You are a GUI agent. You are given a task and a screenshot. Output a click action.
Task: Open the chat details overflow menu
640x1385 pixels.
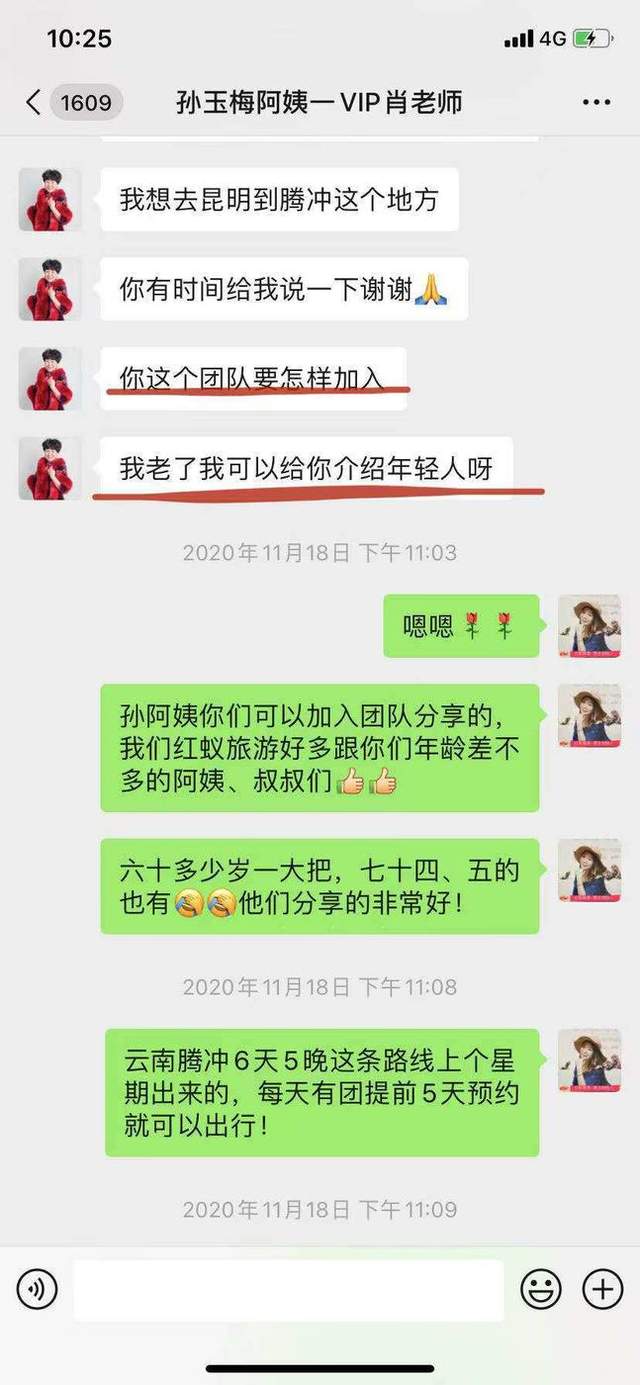tap(596, 102)
